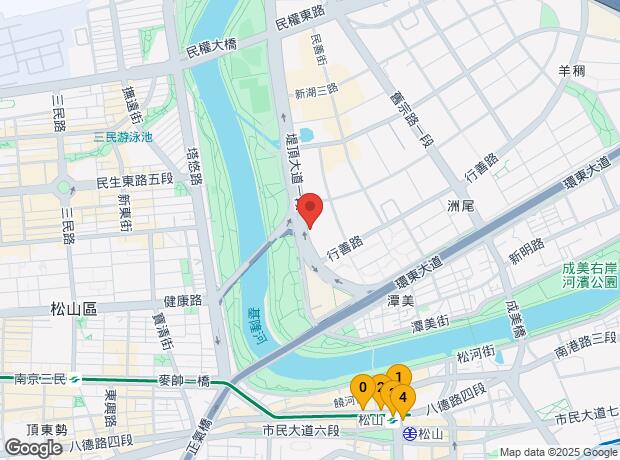Tap the red location pin on the map
This screenshot has width=620, height=460.
310,207
